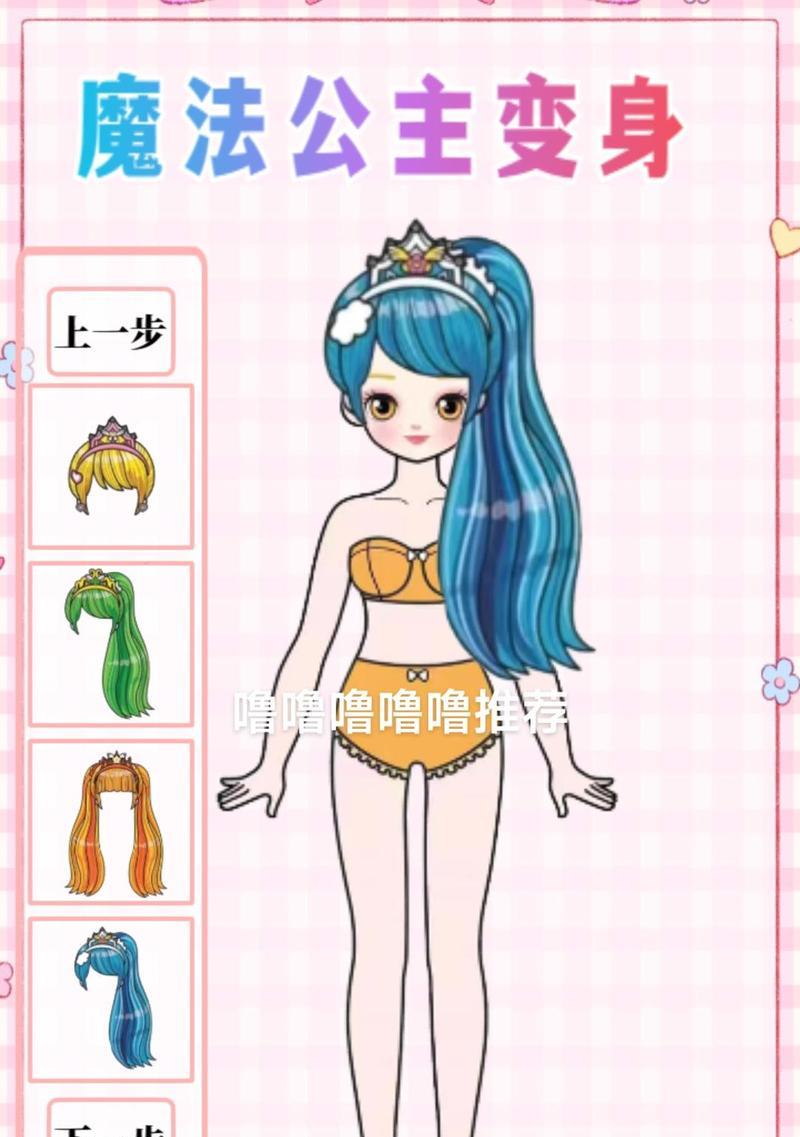Choose the green long ponytail hairstyle

pyautogui.click(x=111, y=643)
